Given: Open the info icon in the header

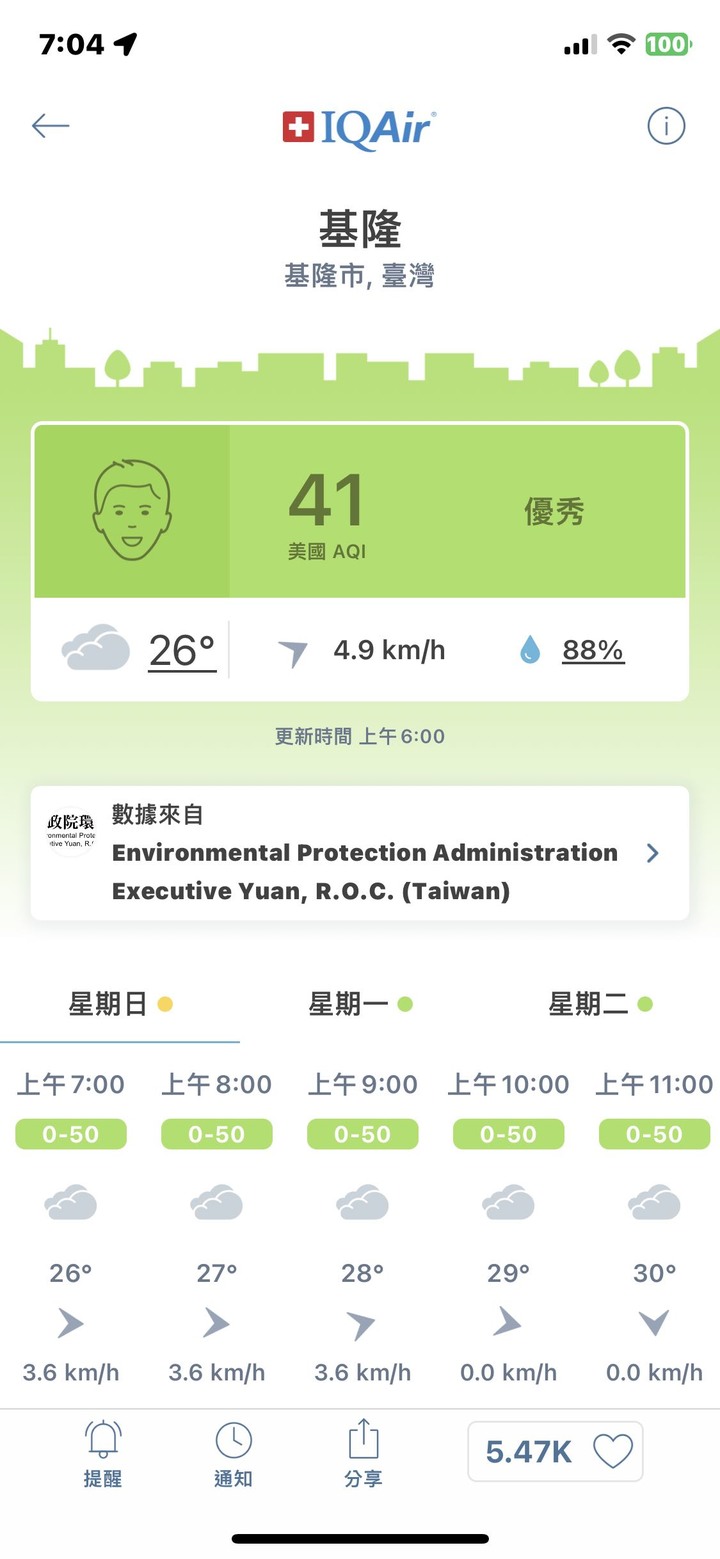Looking at the screenshot, I should (666, 126).
